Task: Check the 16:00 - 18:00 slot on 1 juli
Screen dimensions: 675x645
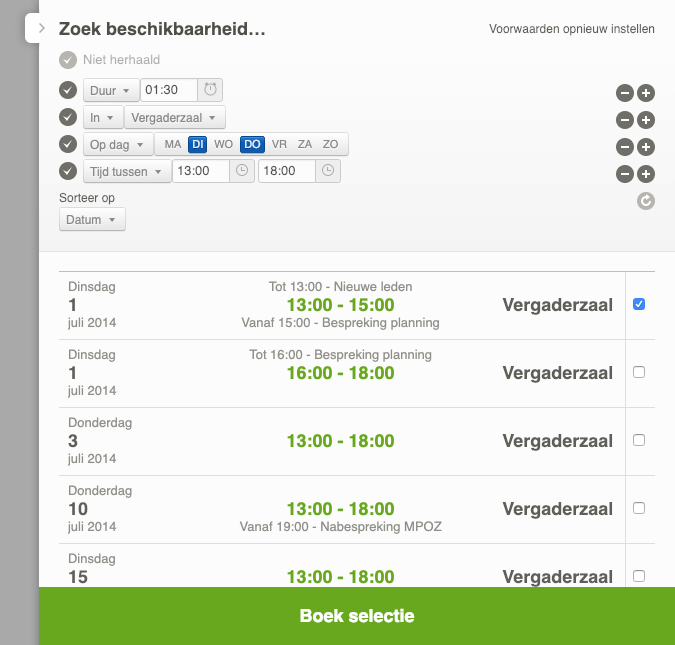Action: (639, 372)
